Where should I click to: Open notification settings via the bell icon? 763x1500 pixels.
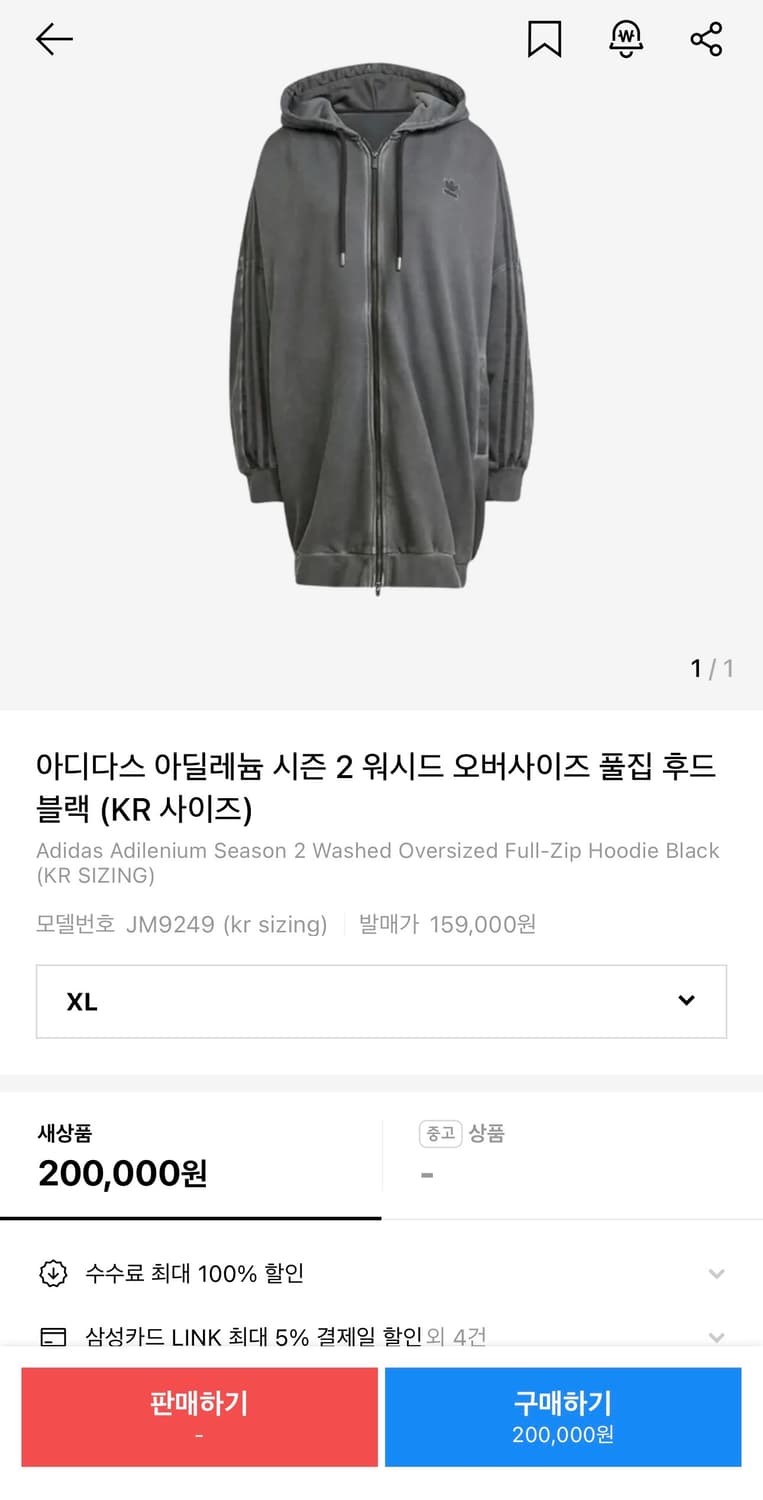tap(626, 40)
